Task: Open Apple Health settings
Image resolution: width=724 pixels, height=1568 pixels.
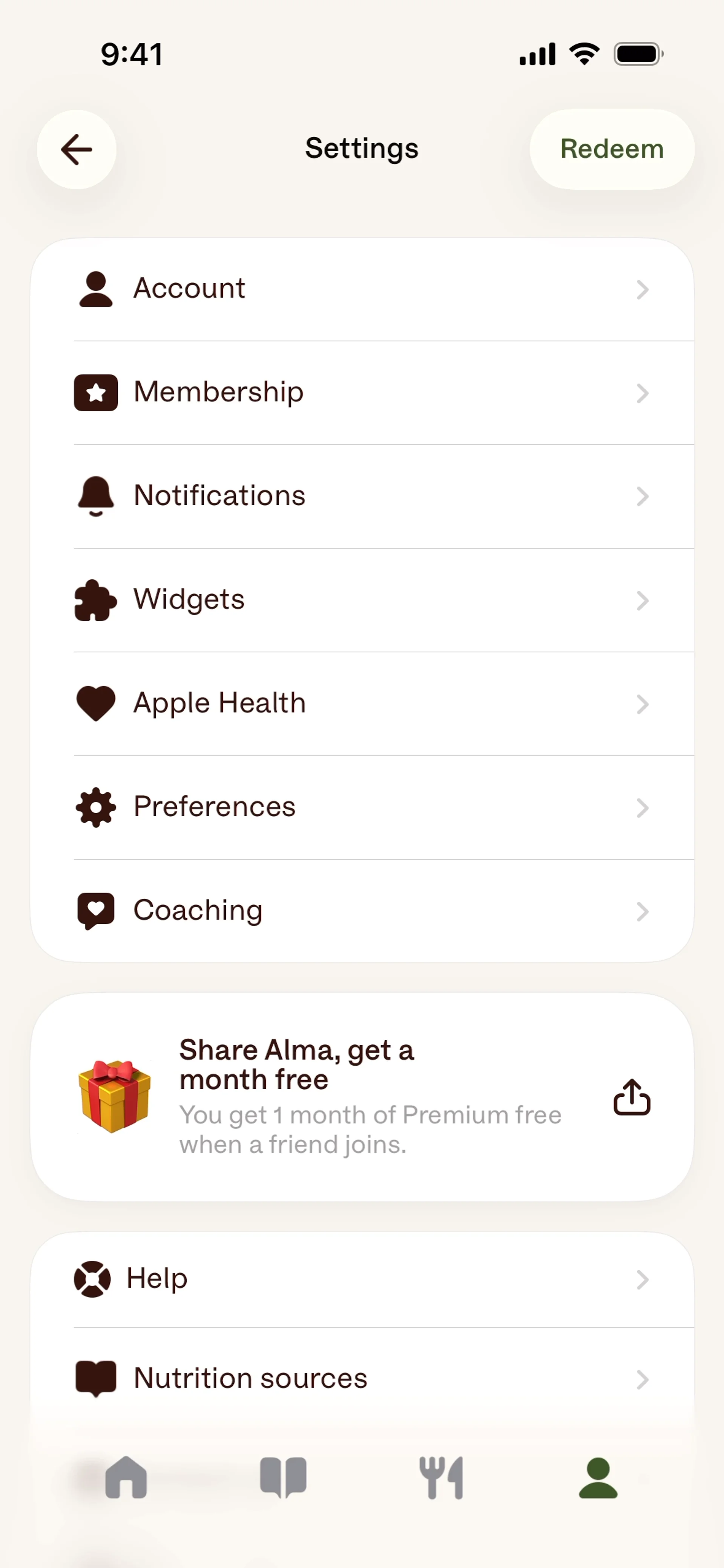Action: pyautogui.click(x=362, y=704)
